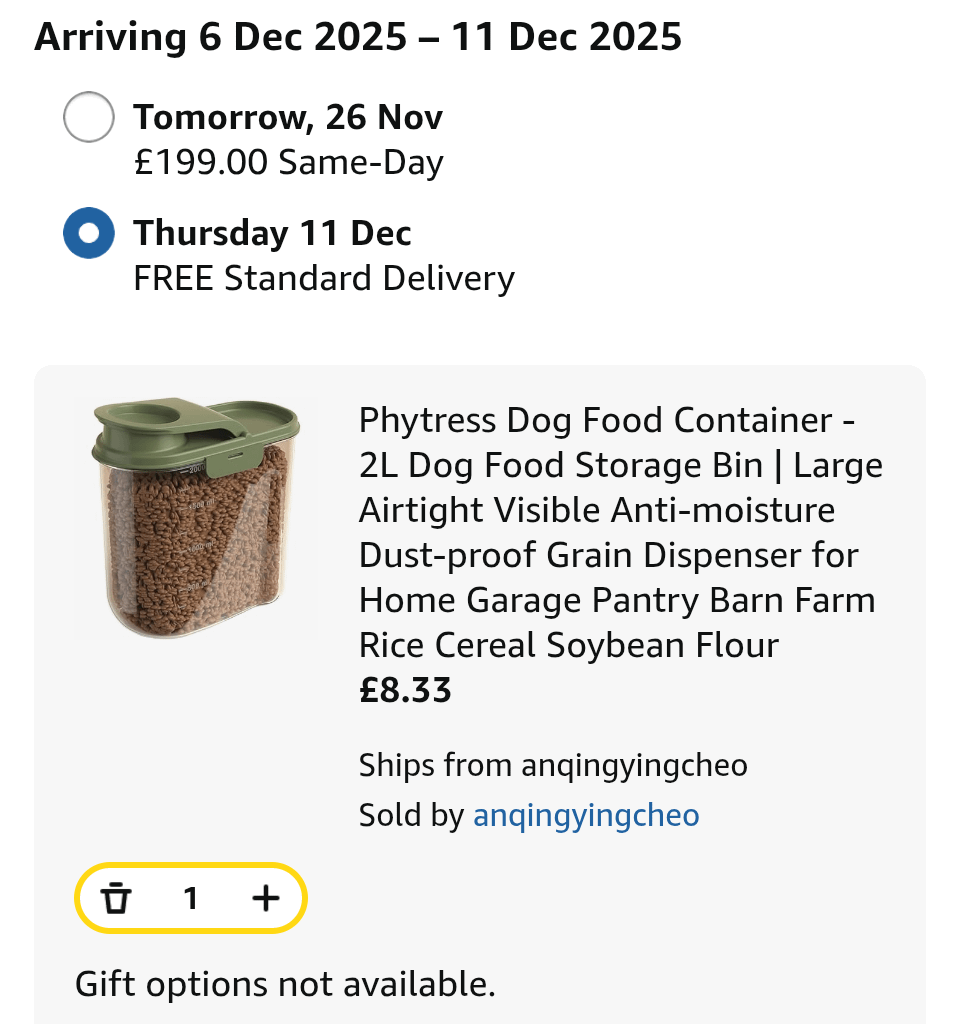Click the quantity value showing 1
Image resolution: width=960 pixels, height=1024 pixels.
click(191, 898)
